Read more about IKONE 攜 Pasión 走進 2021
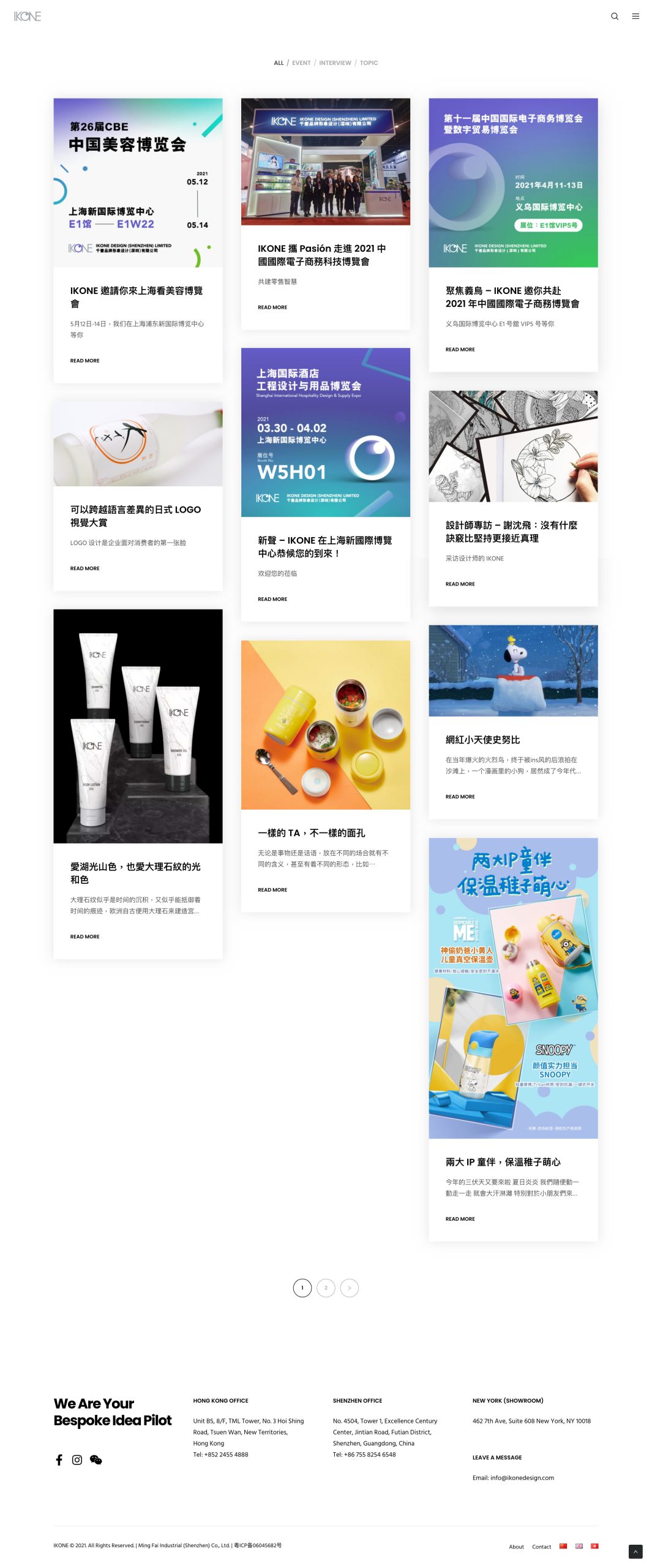 pos(272,307)
